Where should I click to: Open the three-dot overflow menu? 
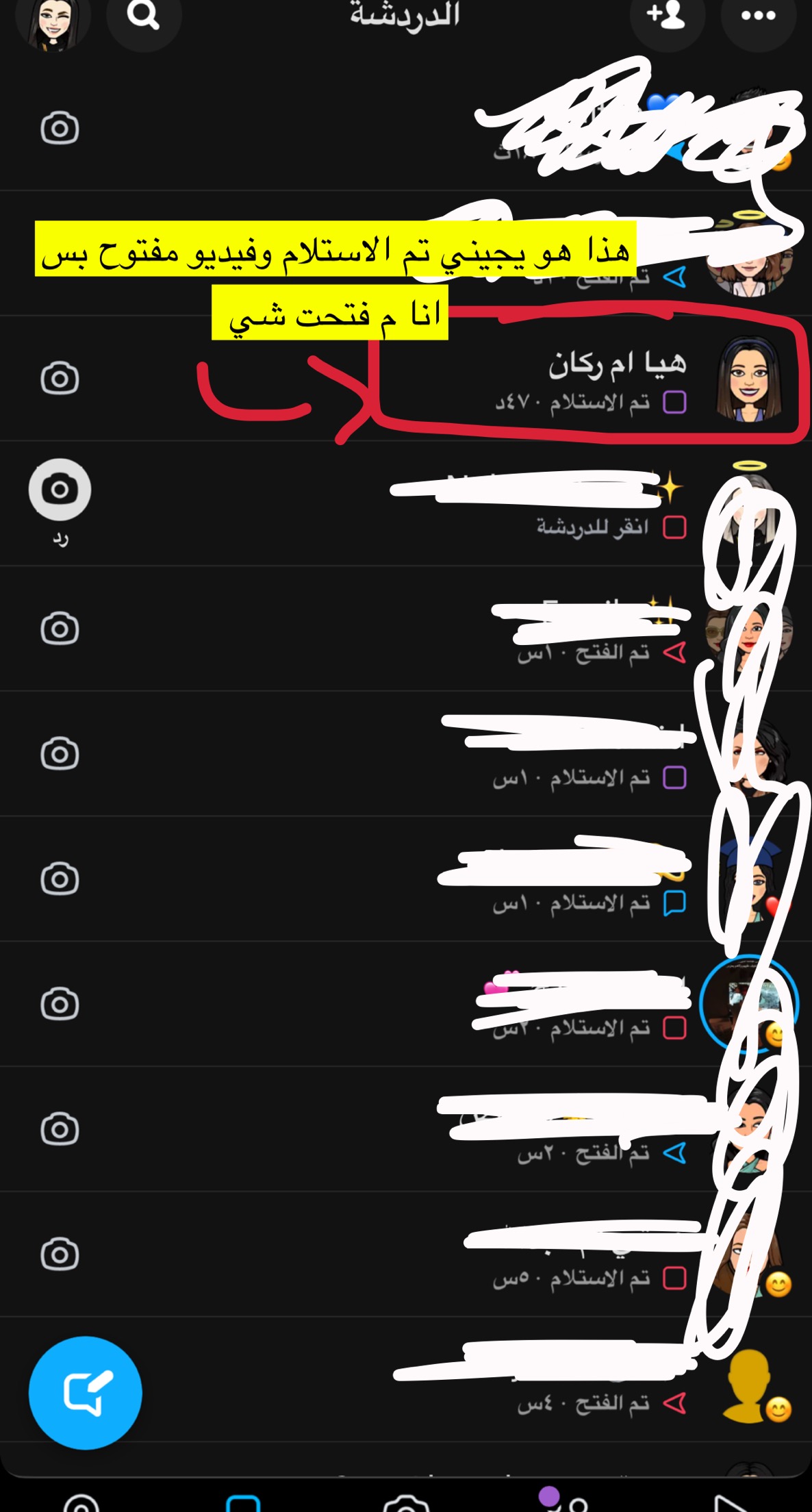pos(758,16)
